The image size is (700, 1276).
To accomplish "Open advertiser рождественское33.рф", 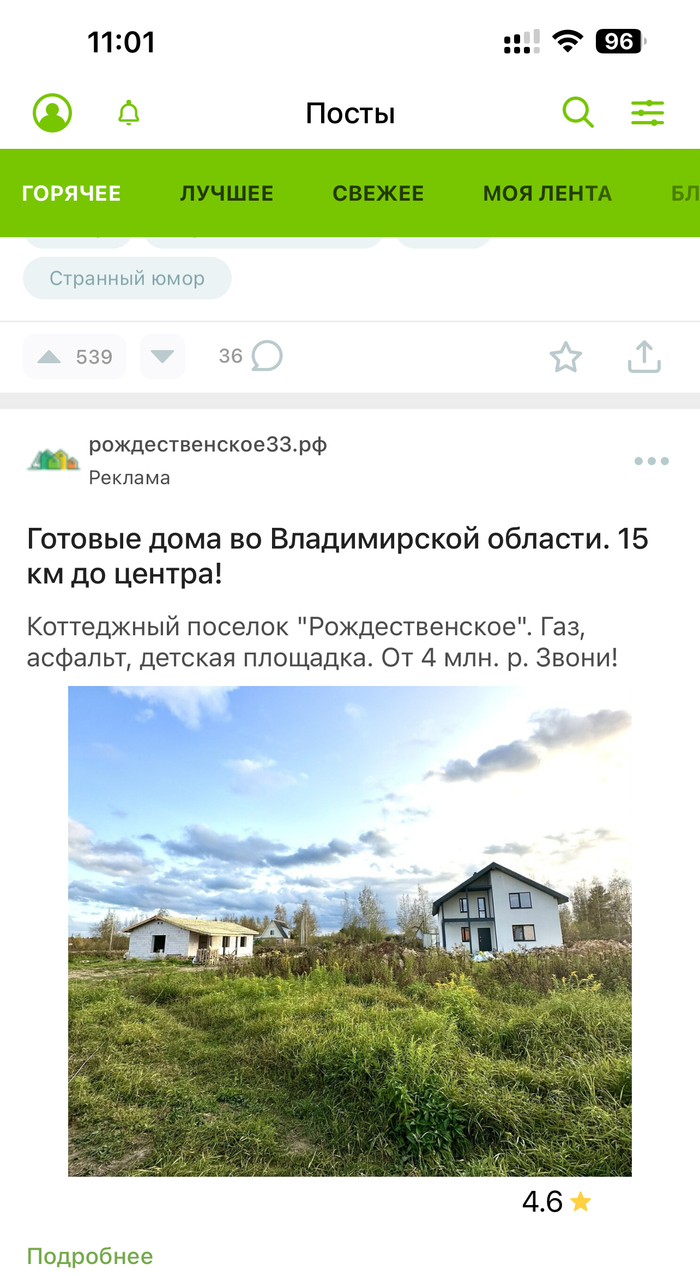I will point(207,445).
